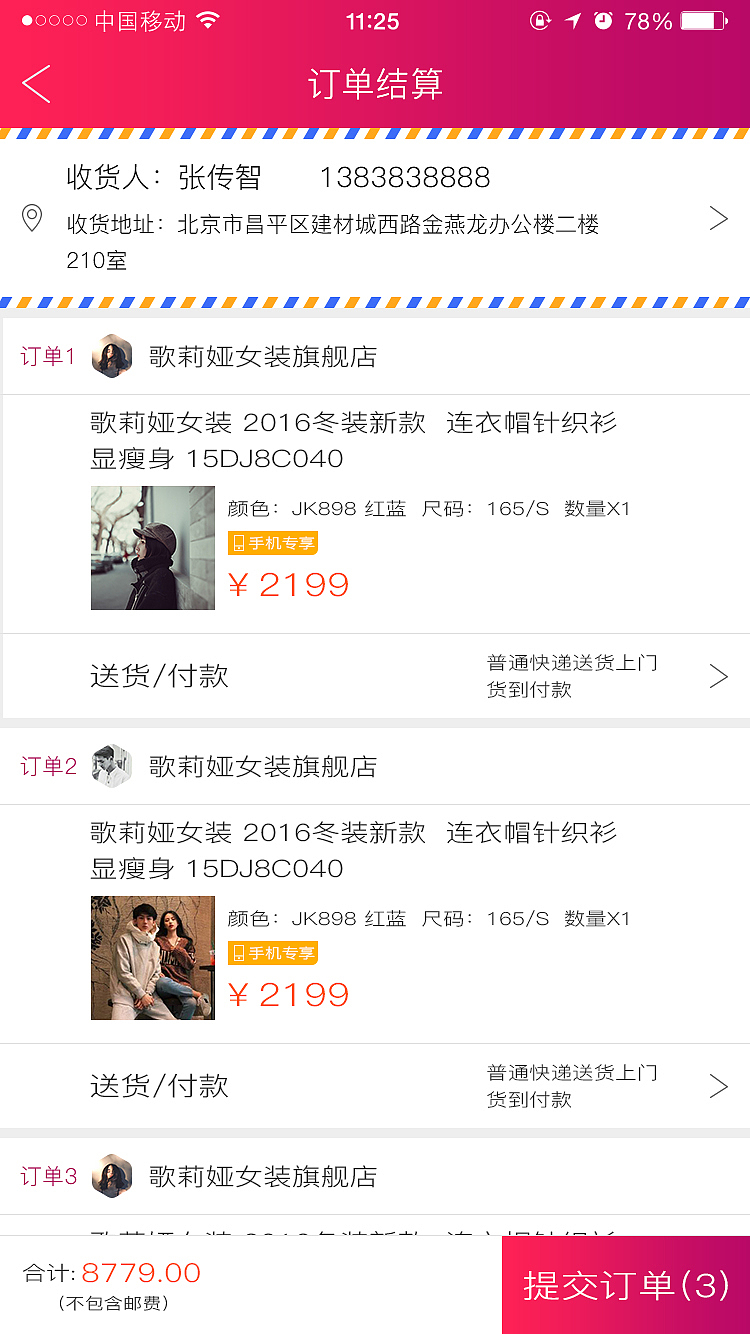Screen dimensions: 750x1334
Task: Open the 收货人 张传智 delivery address
Action: (x=375, y=217)
